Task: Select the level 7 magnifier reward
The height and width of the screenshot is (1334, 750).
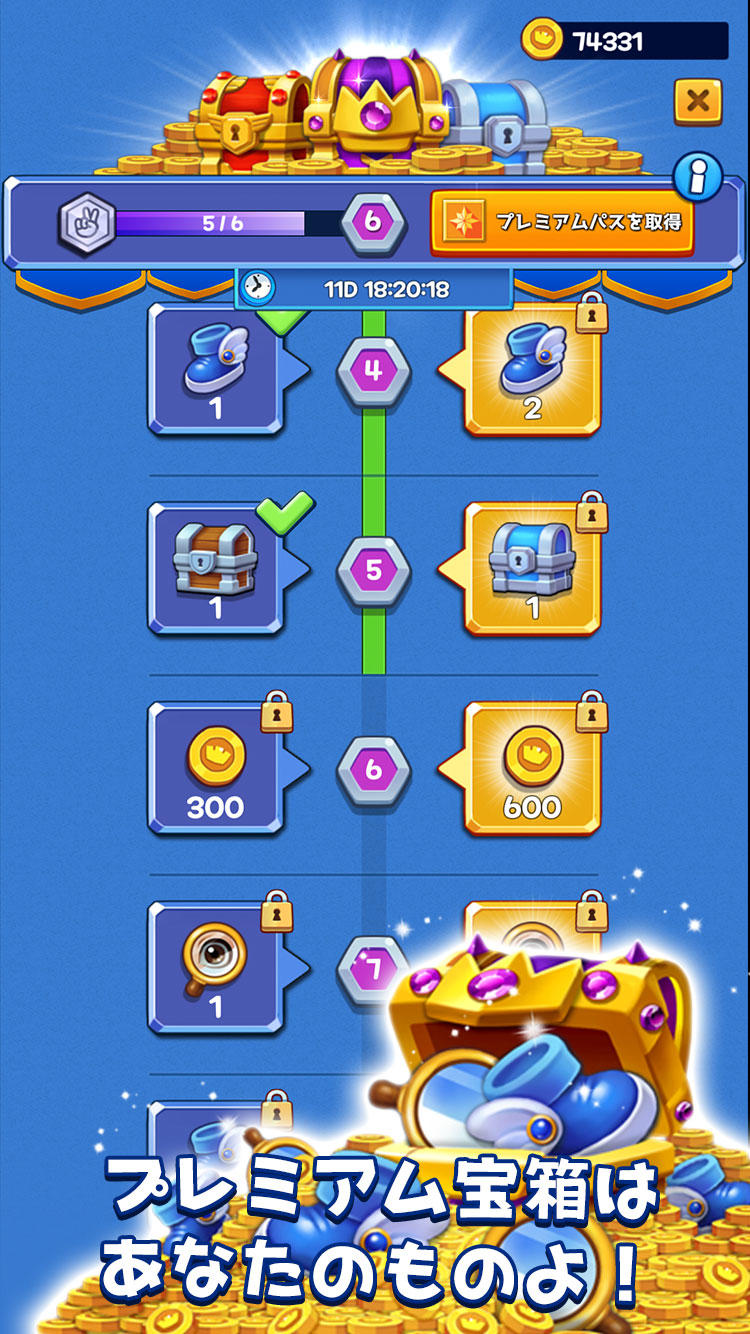Action: tap(216, 968)
